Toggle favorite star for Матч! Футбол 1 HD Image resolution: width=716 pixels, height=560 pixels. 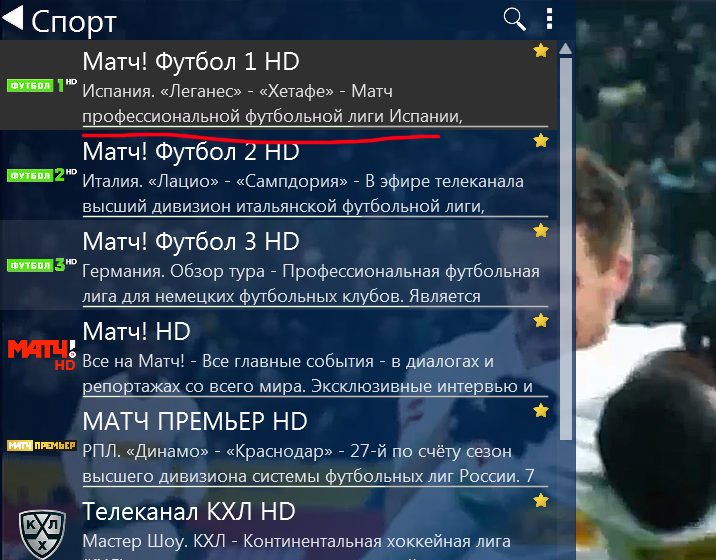pos(541,51)
